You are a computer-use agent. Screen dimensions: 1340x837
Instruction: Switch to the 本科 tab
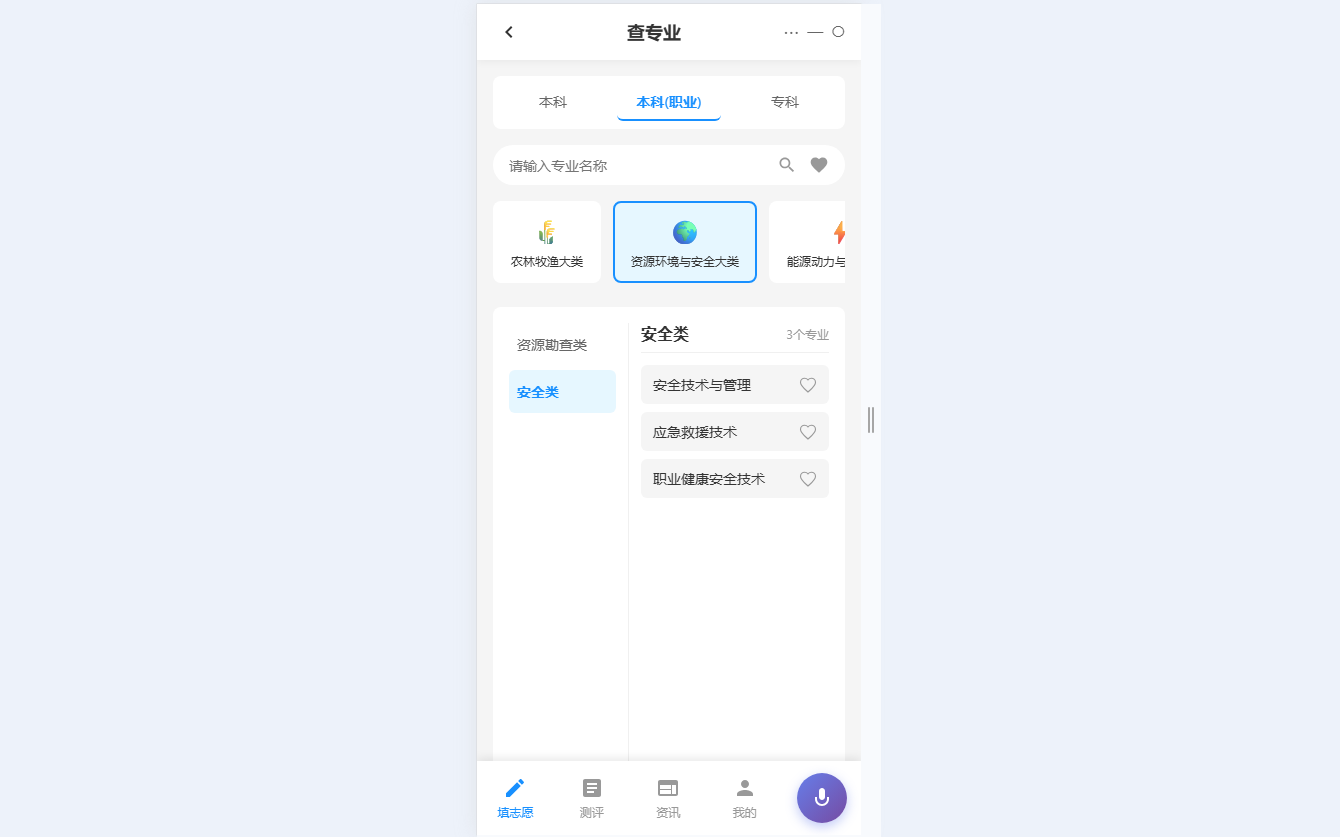[553, 102]
